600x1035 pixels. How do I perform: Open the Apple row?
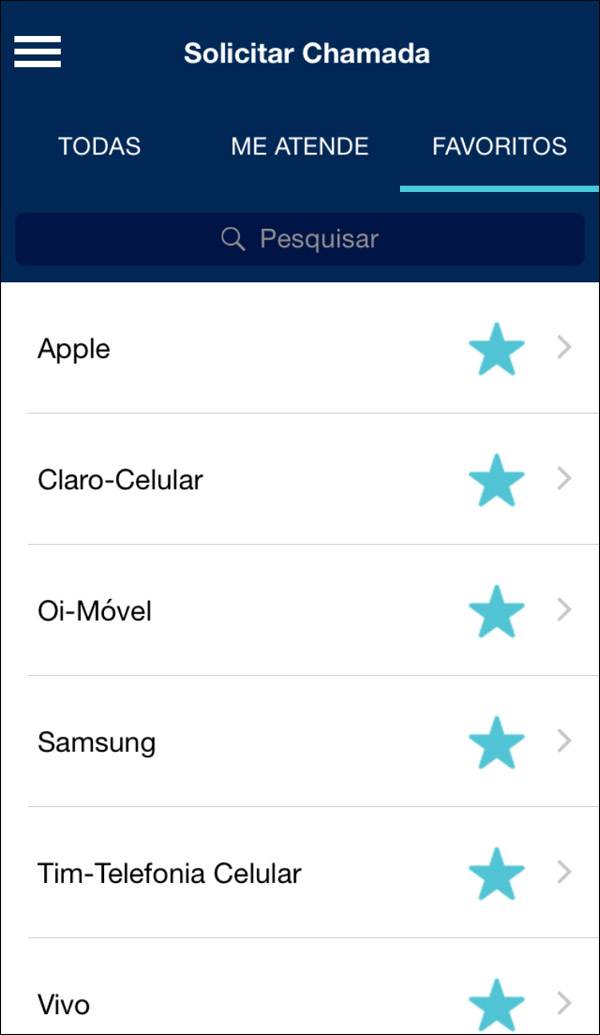(300, 348)
